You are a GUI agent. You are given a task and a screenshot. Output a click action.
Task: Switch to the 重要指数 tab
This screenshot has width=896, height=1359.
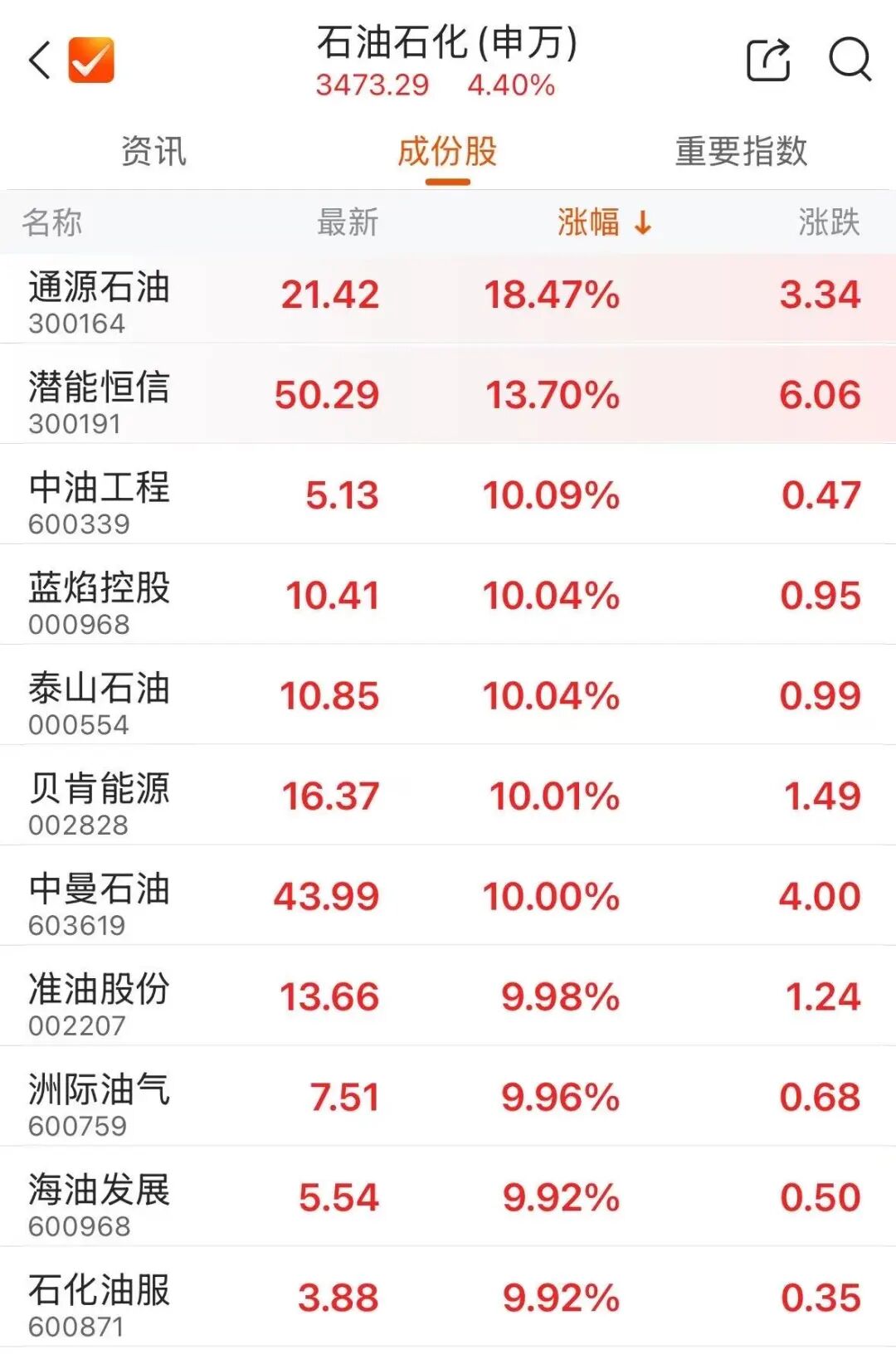click(x=741, y=152)
